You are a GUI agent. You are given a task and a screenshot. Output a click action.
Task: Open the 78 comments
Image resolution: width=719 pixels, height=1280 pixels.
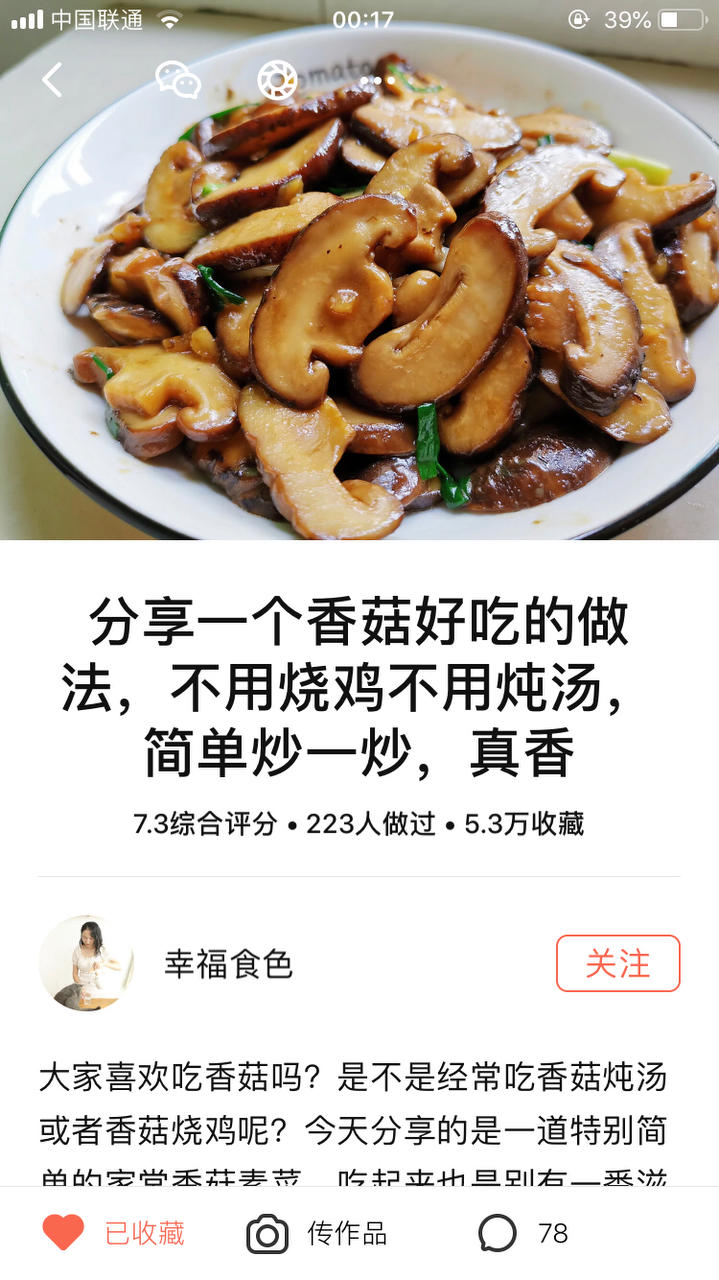523,1233
